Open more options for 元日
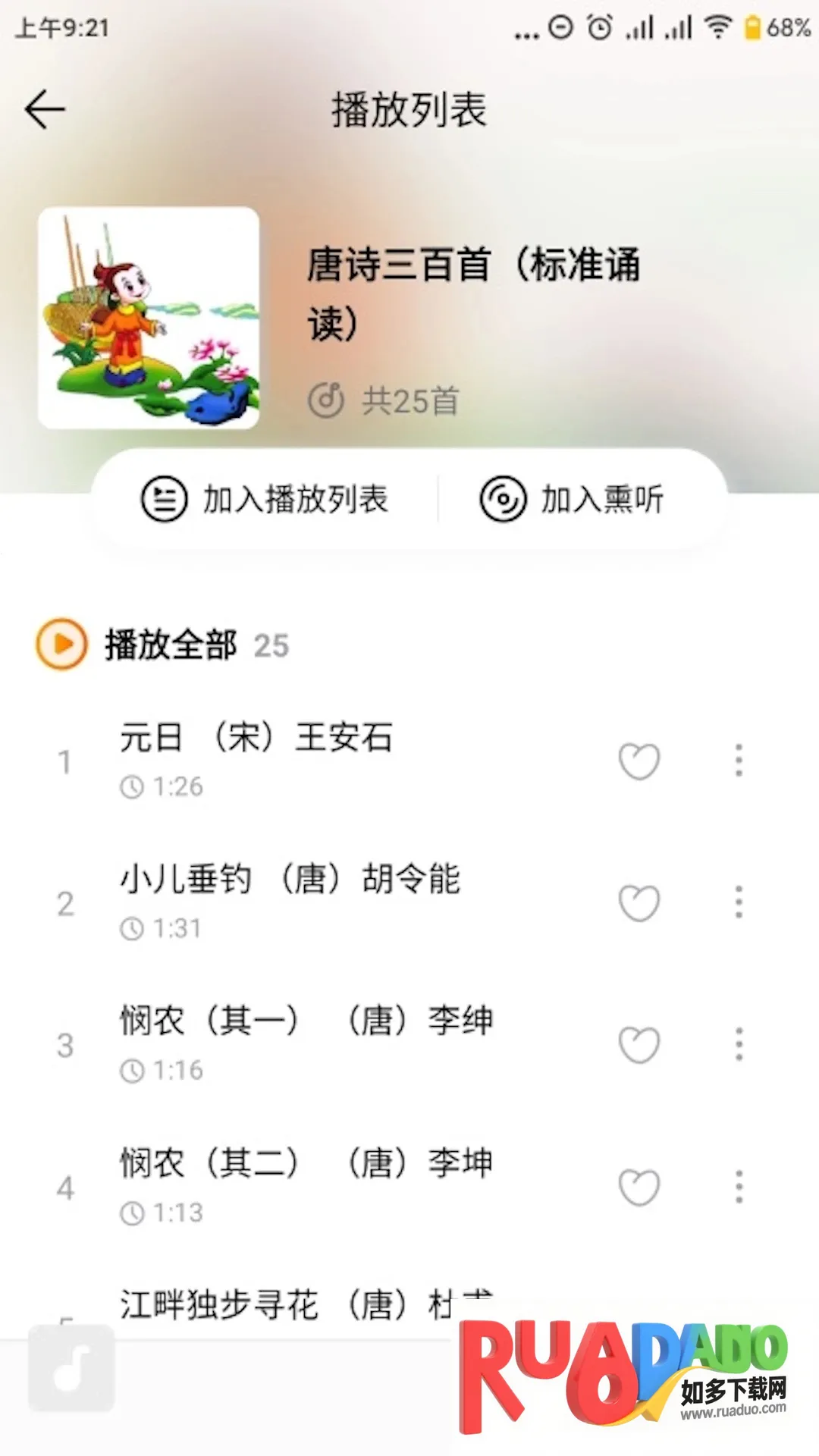Screen dimensions: 819x1456 click(x=739, y=761)
